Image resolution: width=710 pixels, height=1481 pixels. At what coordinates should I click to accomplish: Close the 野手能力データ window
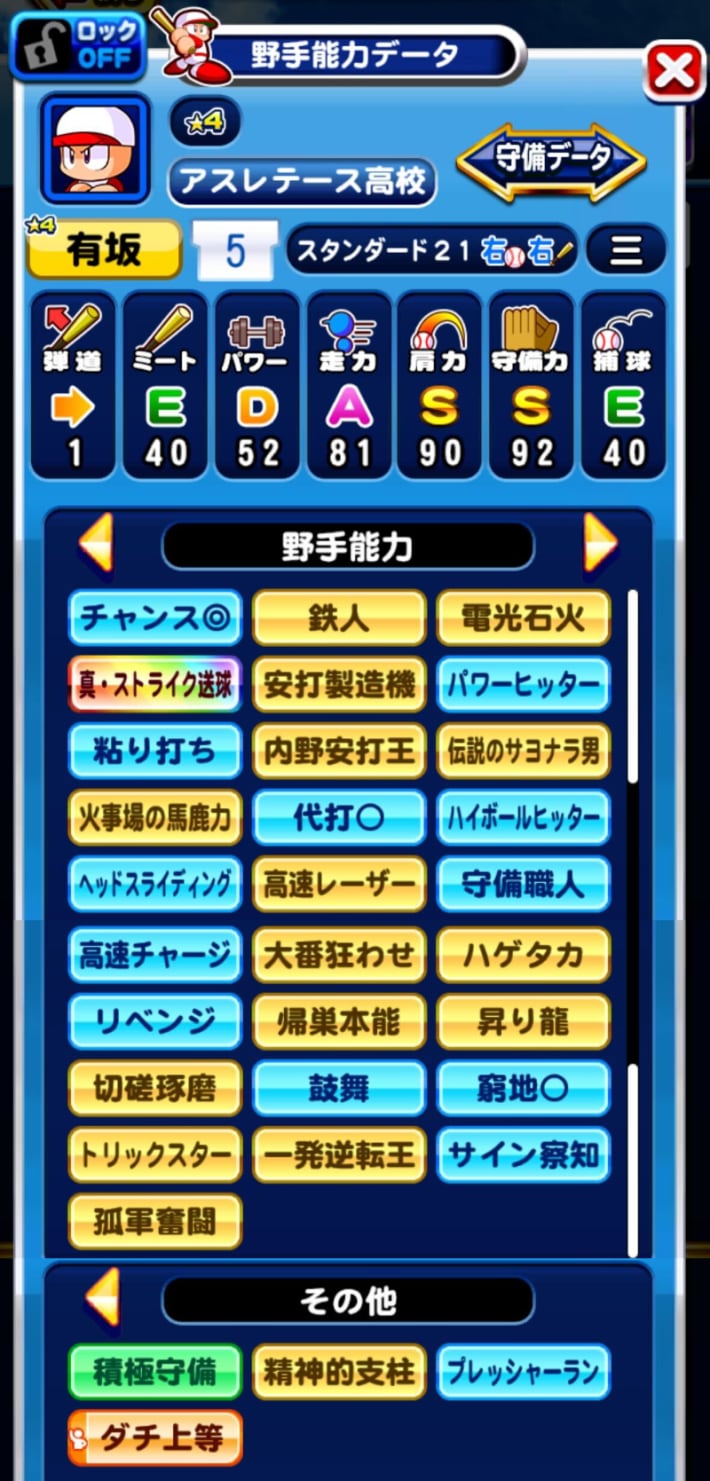[x=675, y=70]
